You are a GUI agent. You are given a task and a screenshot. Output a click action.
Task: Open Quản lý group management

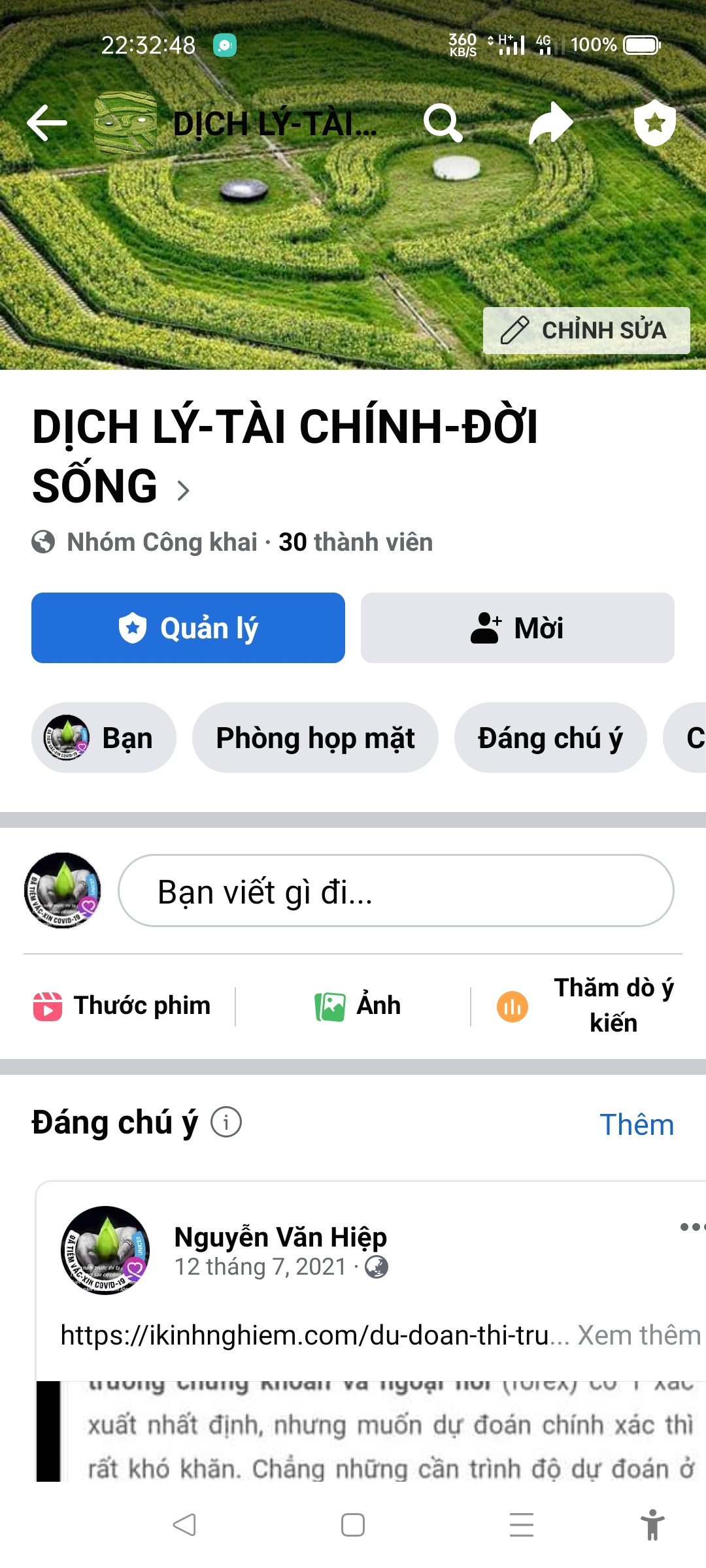click(188, 628)
